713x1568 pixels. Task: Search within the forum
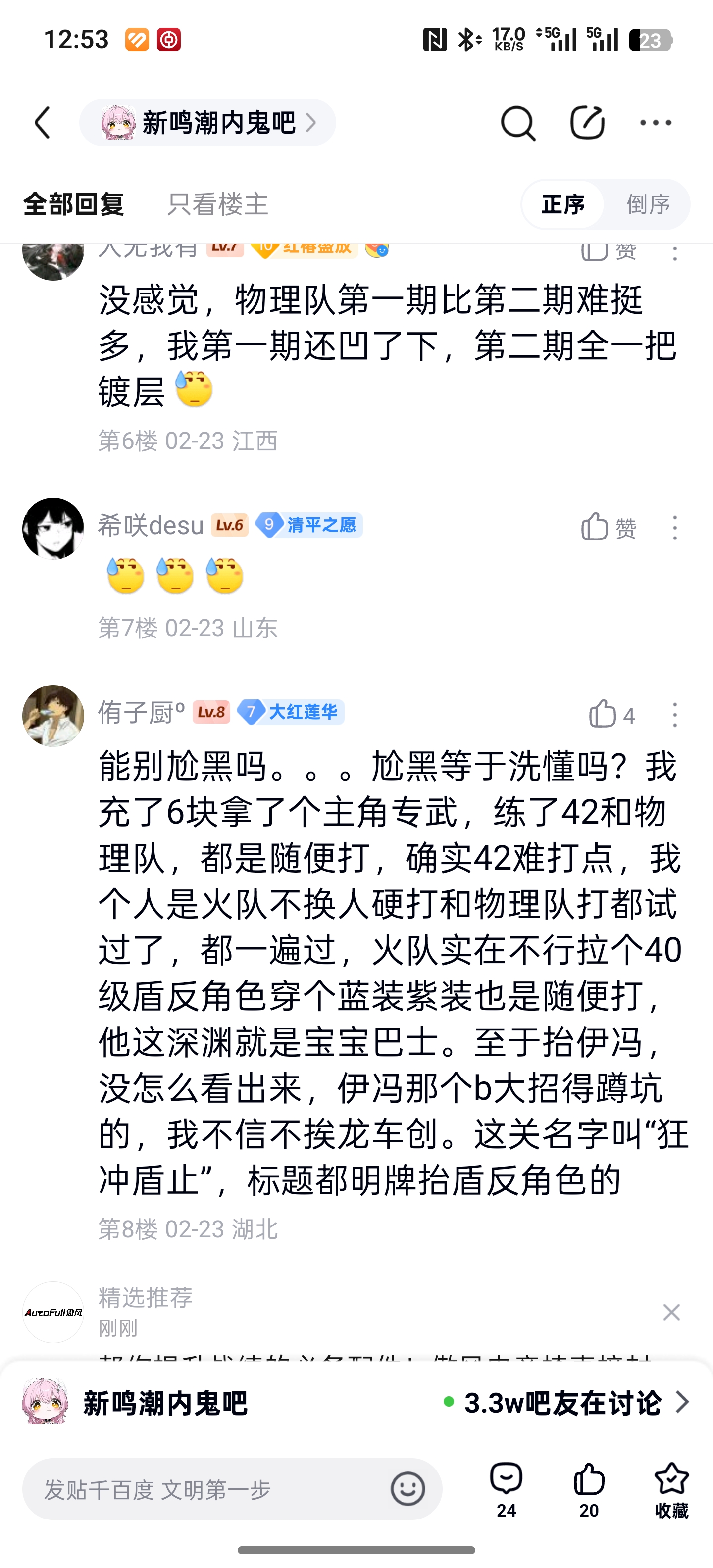pos(517,123)
